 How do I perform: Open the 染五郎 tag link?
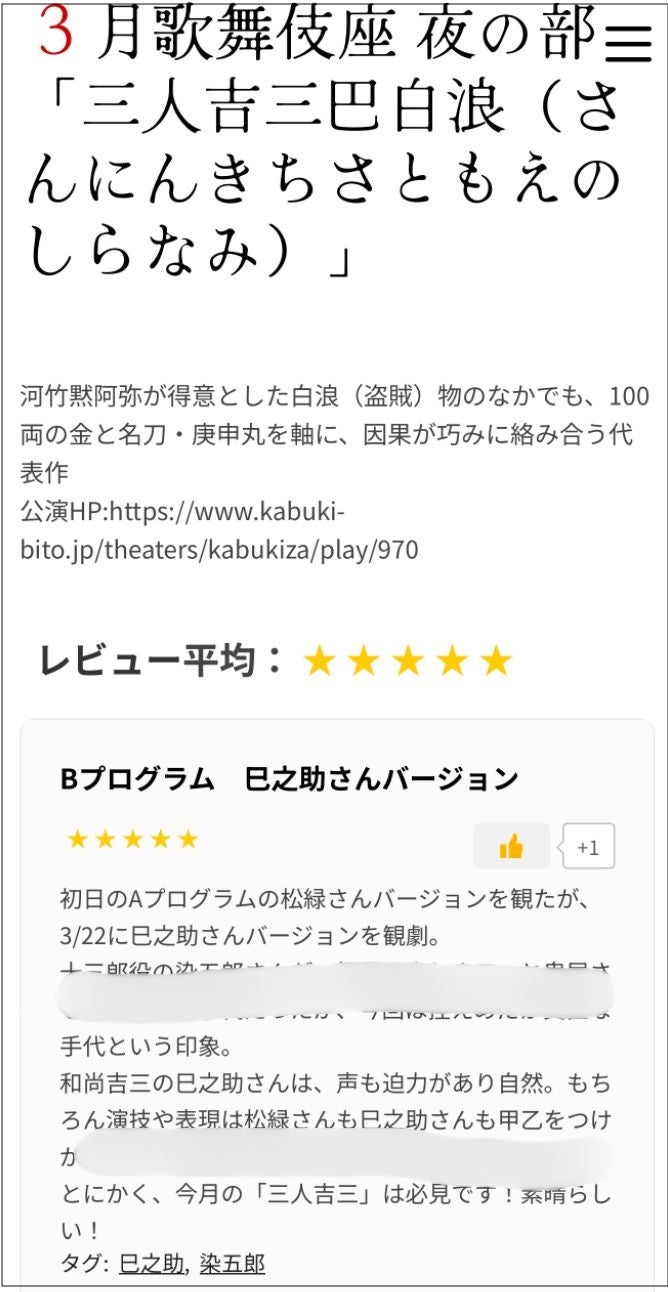(x=232, y=1263)
